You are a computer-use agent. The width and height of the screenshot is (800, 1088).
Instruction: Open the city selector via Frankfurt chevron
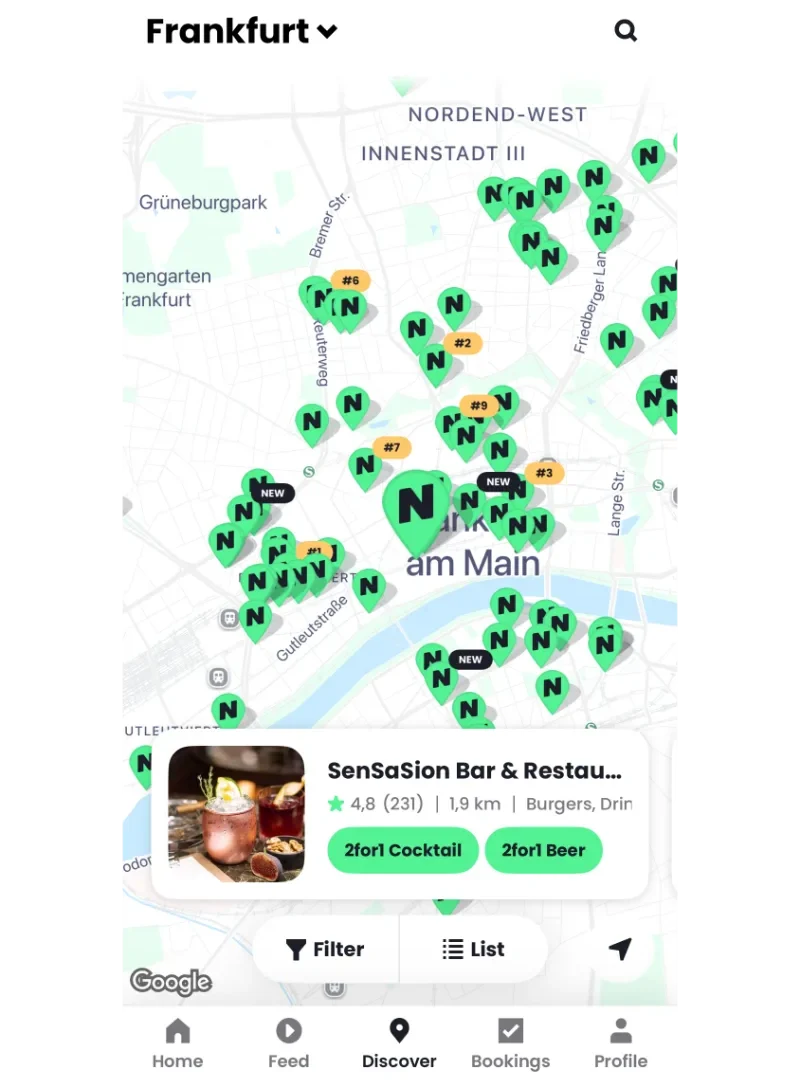pos(328,31)
